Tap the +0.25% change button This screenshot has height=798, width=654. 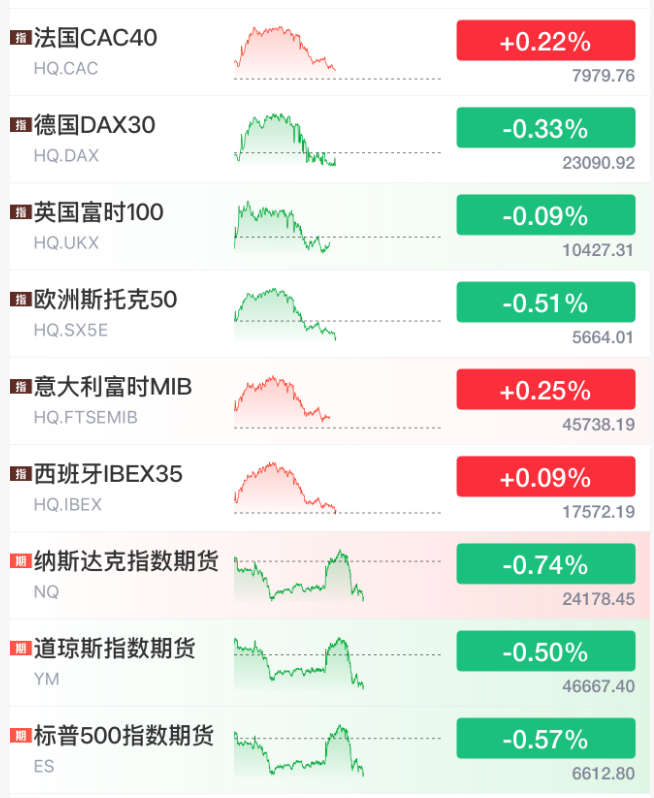[545, 390]
